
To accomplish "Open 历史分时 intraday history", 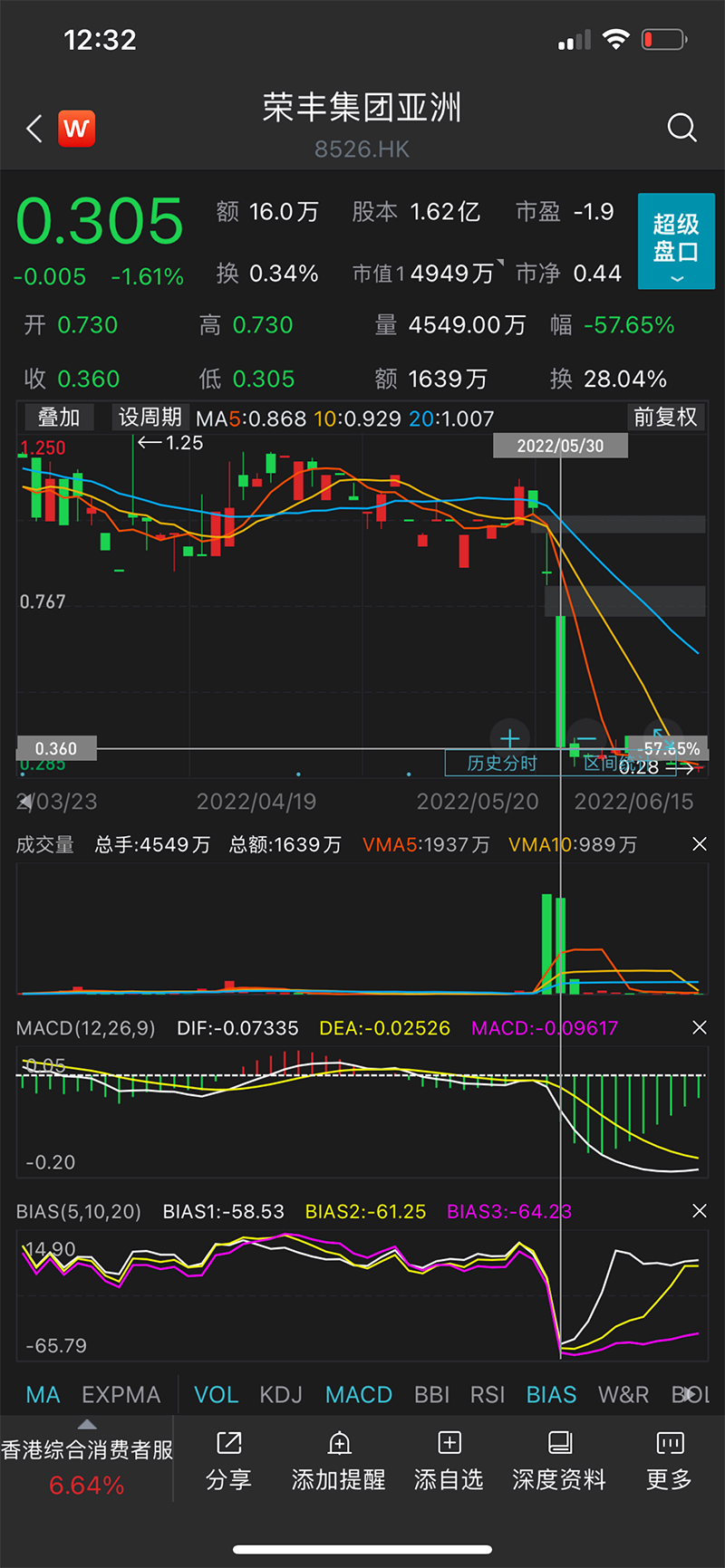I will coord(502,764).
